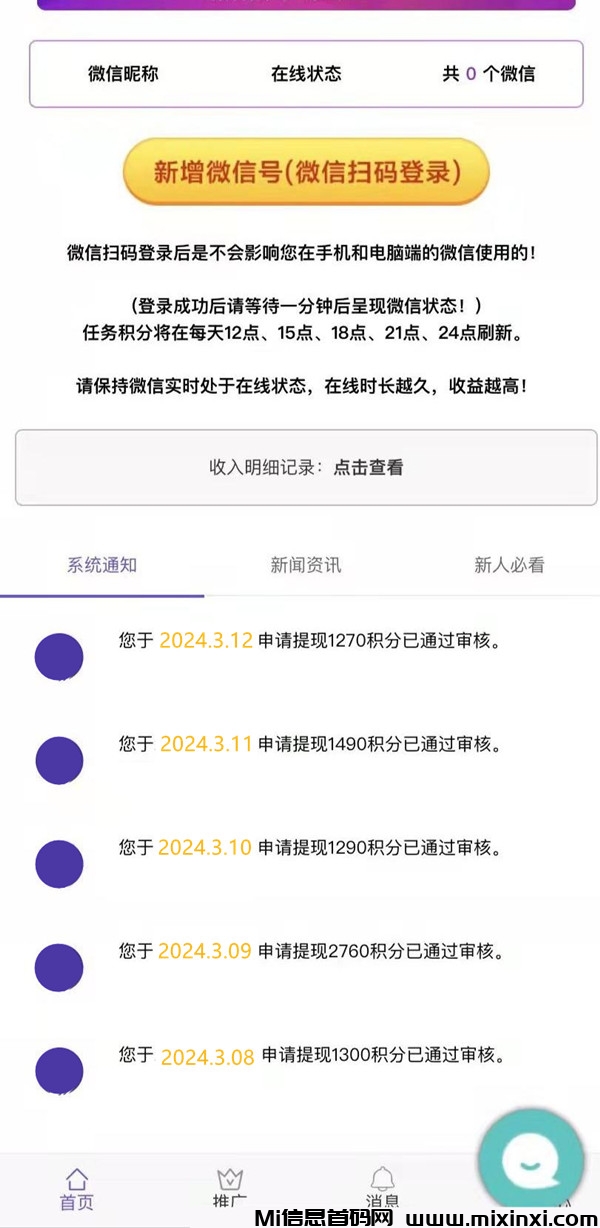Image resolution: width=600 pixels, height=1228 pixels.
Task: Go to 首页 in bottom navigation
Action: [x=76, y=1189]
